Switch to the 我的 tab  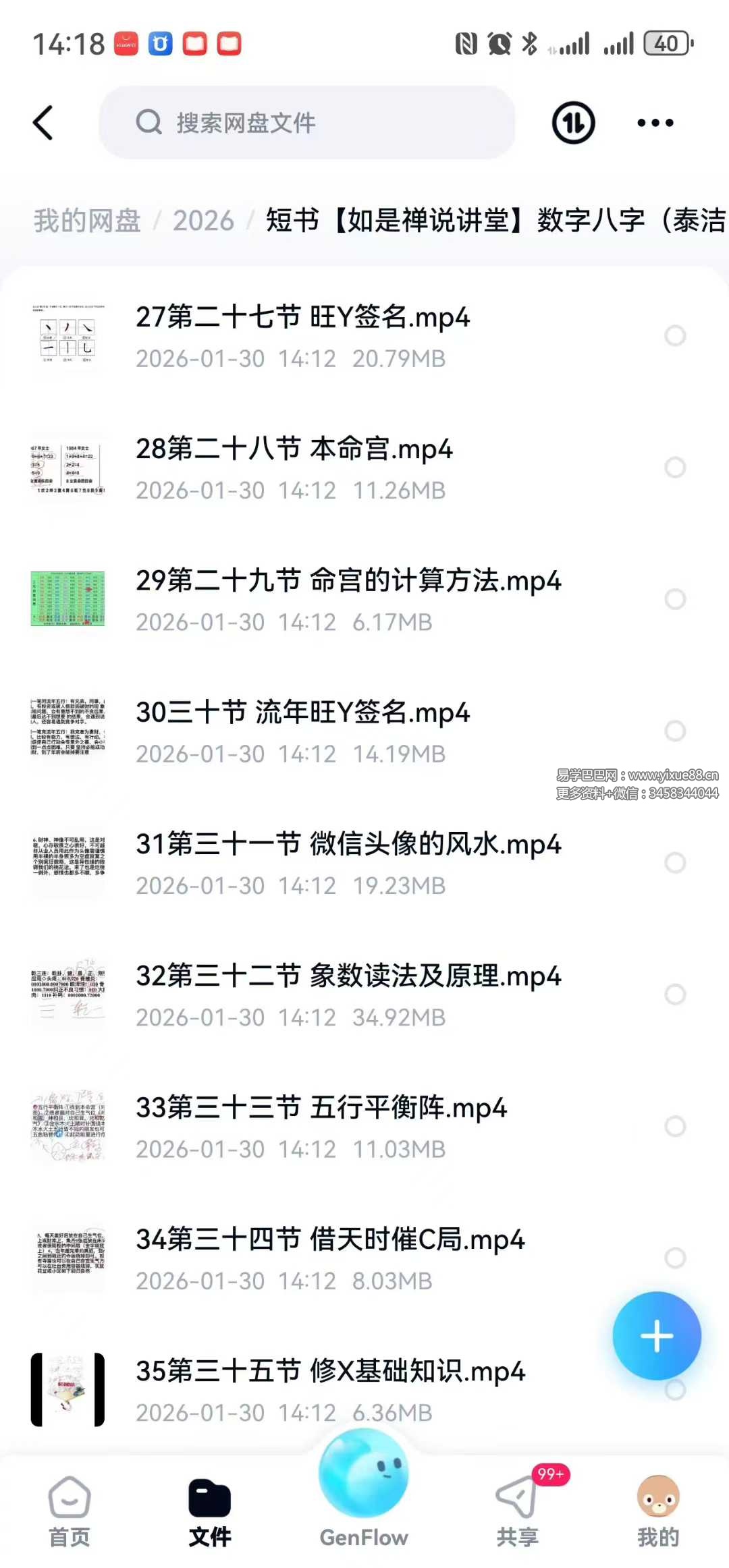(657, 1511)
